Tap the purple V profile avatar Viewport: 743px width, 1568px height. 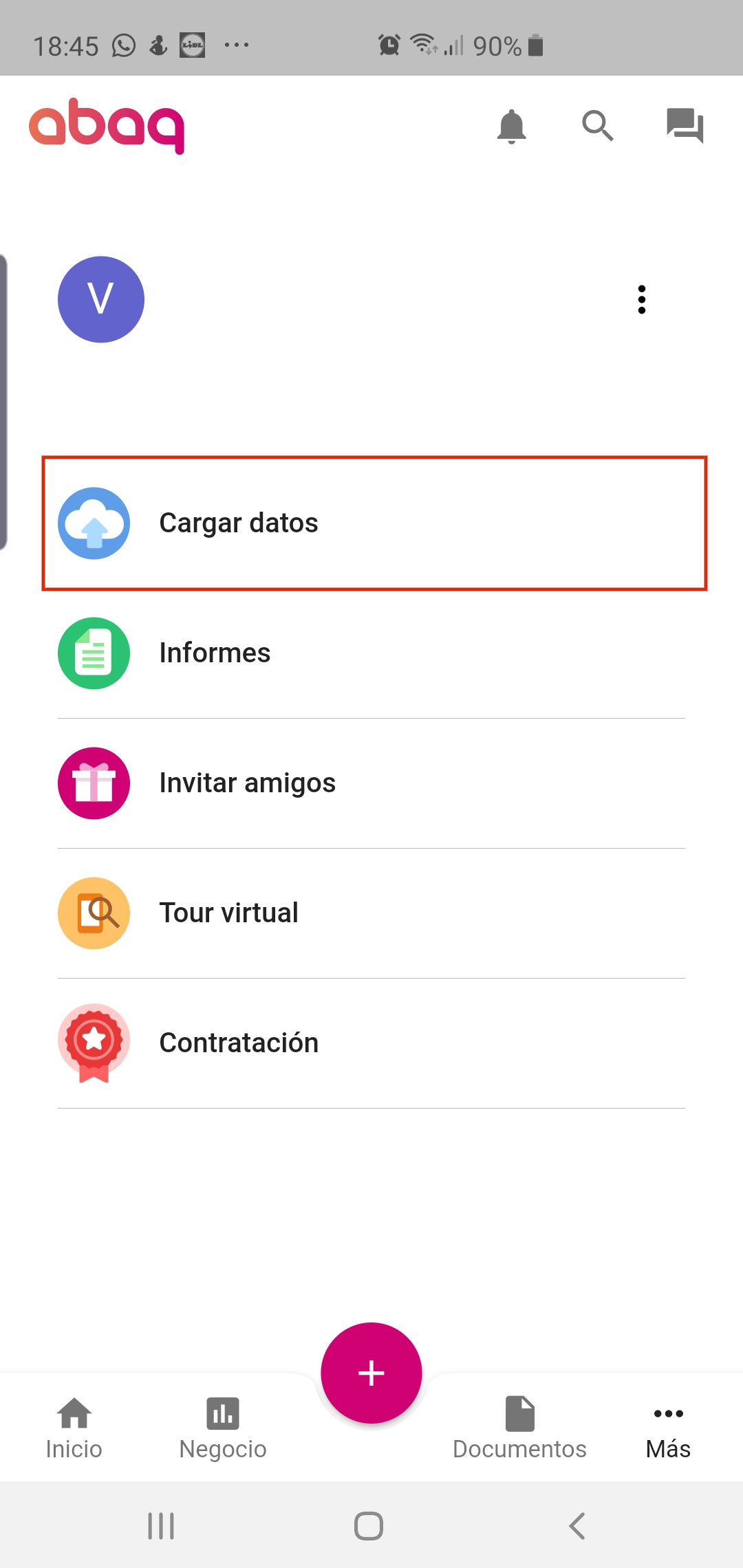click(x=100, y=298)
